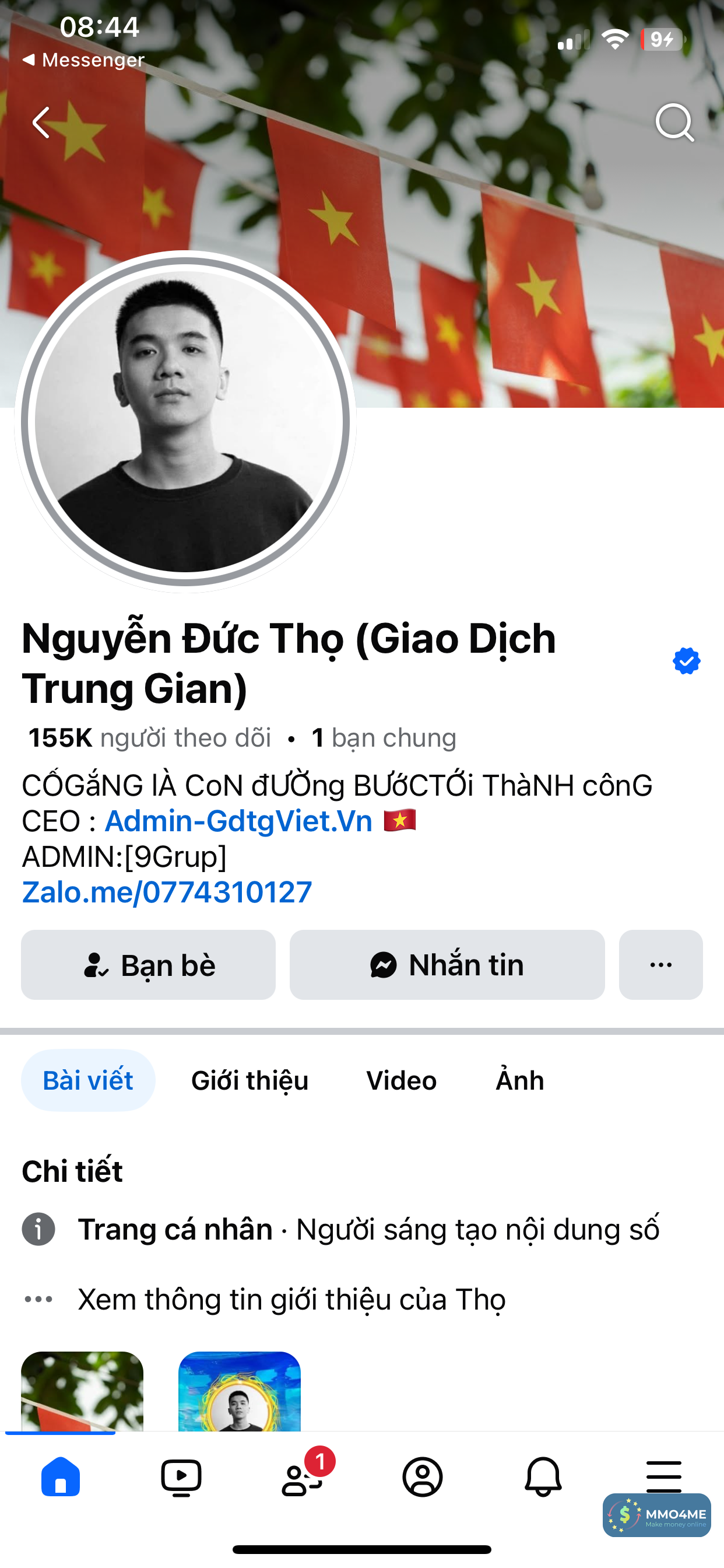Open Xem thông tin giới thiệu của Thọ

292,1300
